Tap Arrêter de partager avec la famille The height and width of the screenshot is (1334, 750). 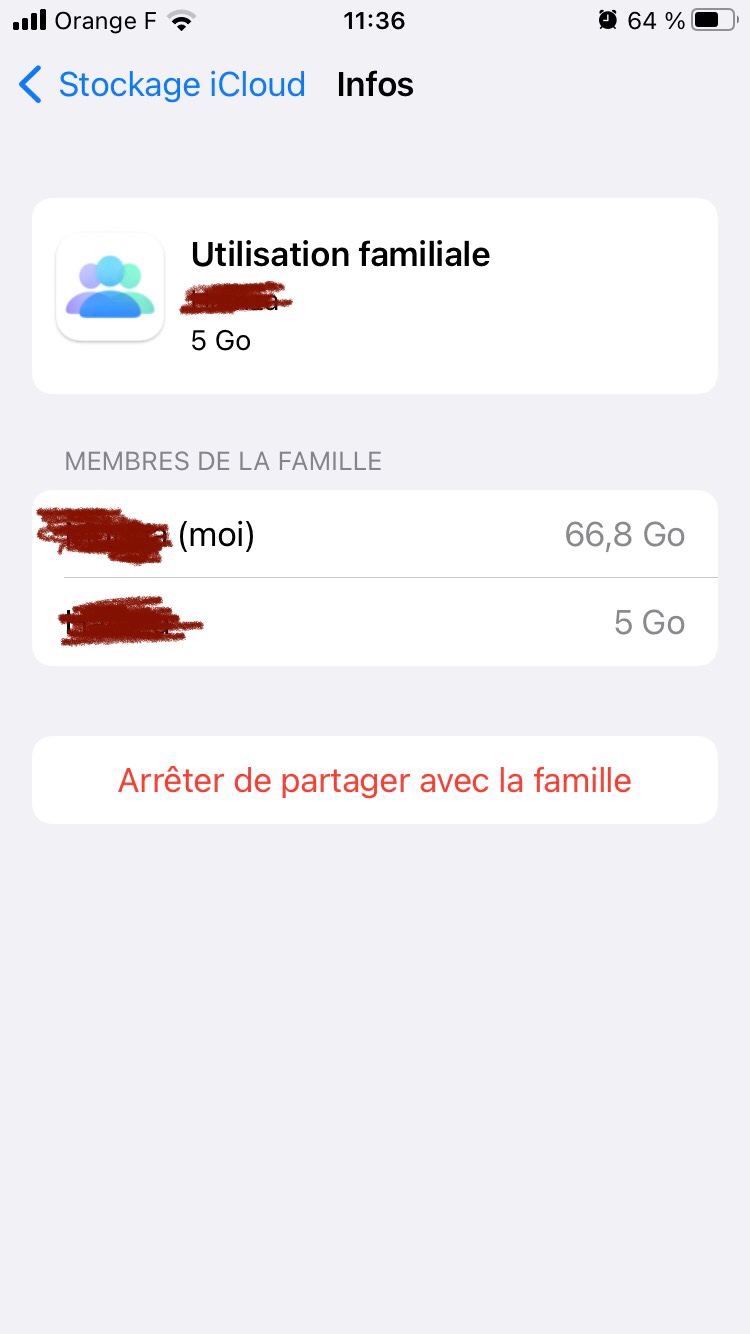[374, 780]
